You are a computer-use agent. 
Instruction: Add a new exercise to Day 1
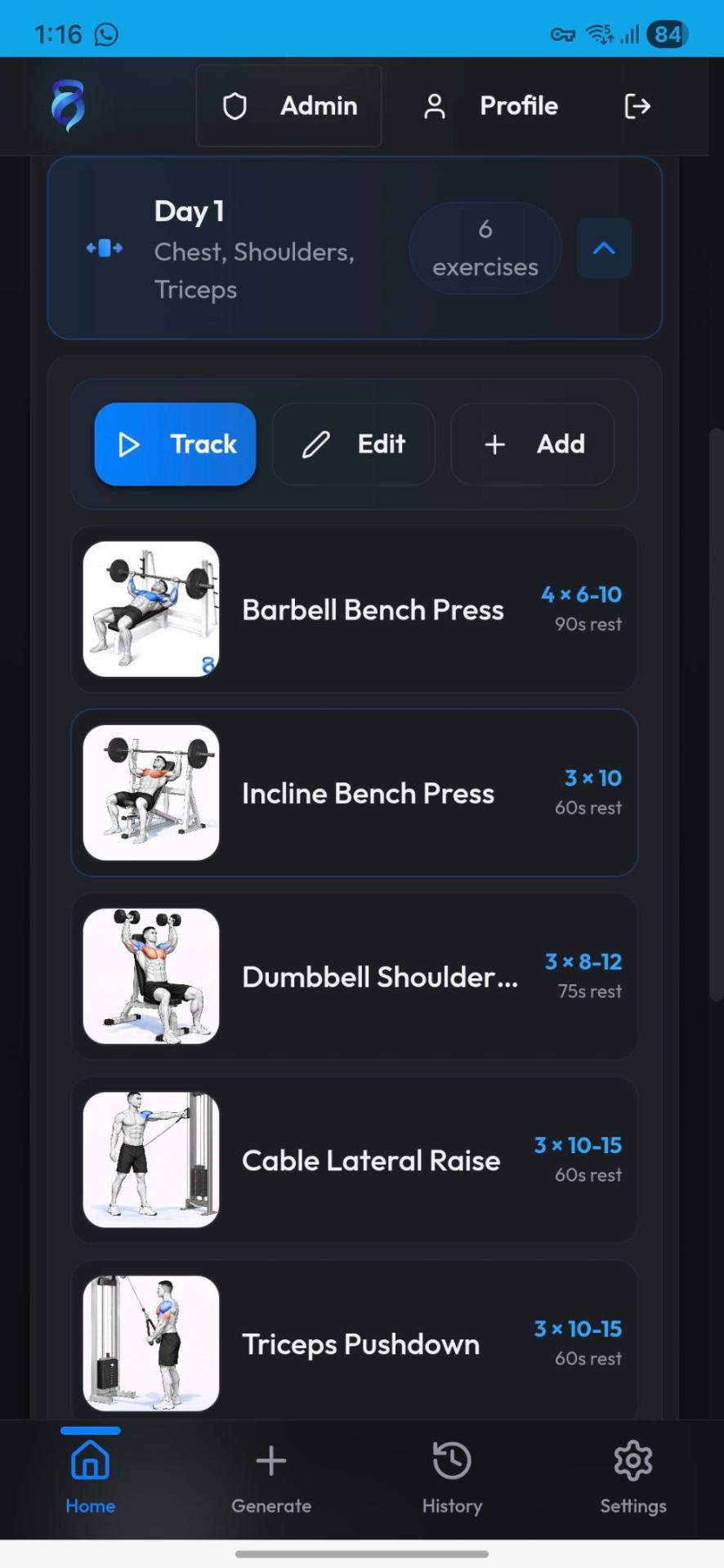click(533, 444)
